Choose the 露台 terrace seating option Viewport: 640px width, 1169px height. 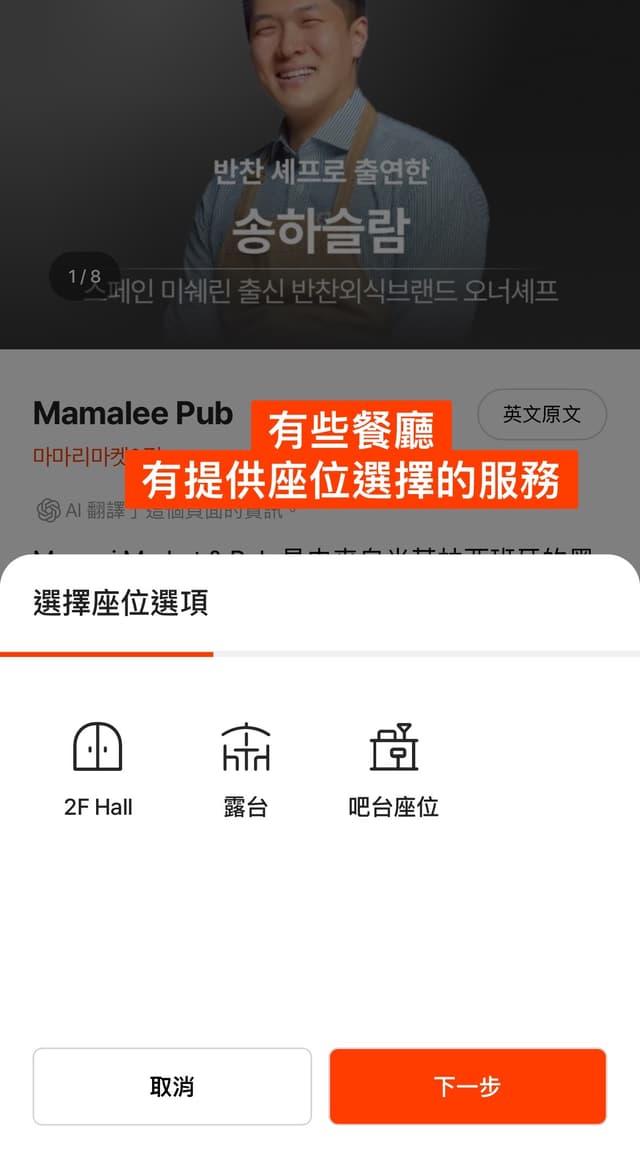tap(245, 768)
